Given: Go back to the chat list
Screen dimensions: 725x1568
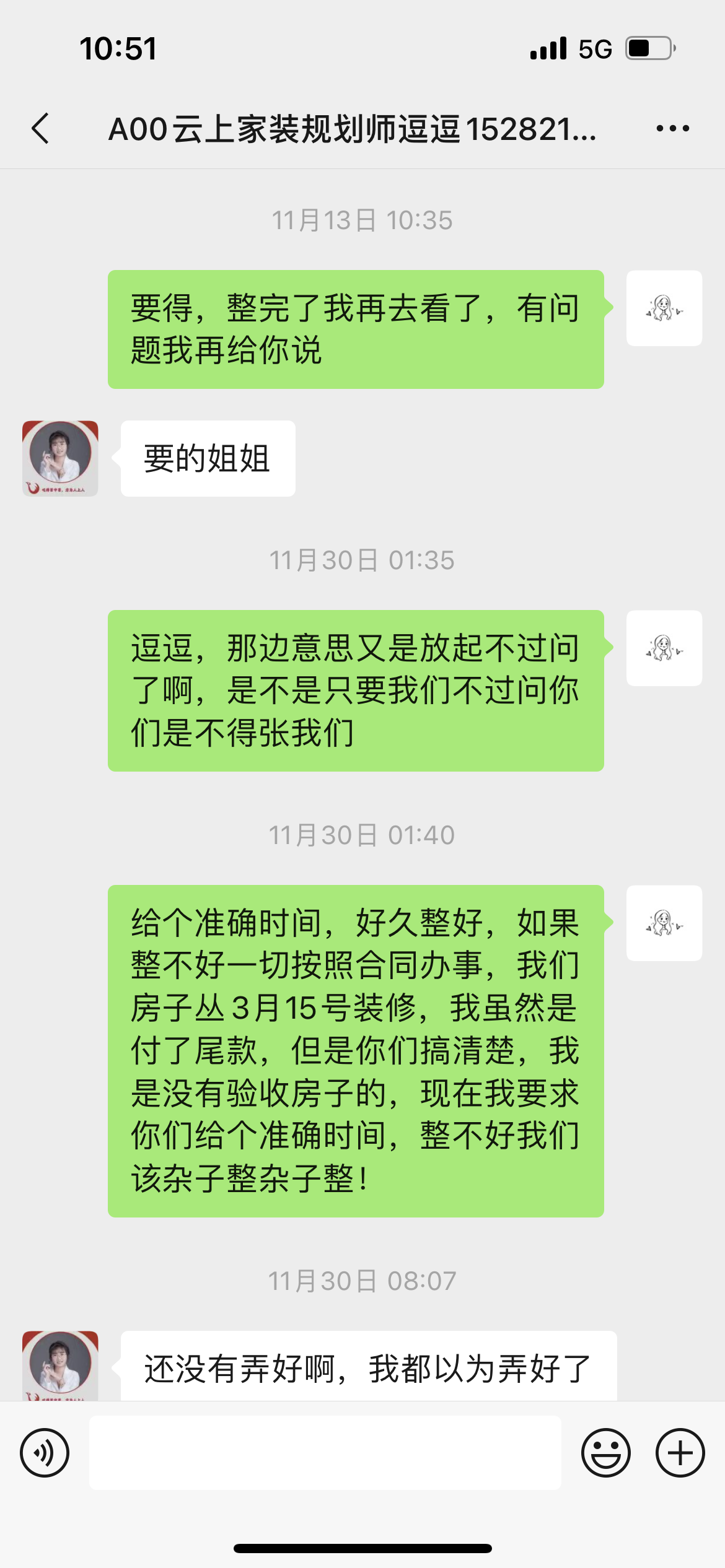Looking at the screenshot, I should click(x=41, y=129).
